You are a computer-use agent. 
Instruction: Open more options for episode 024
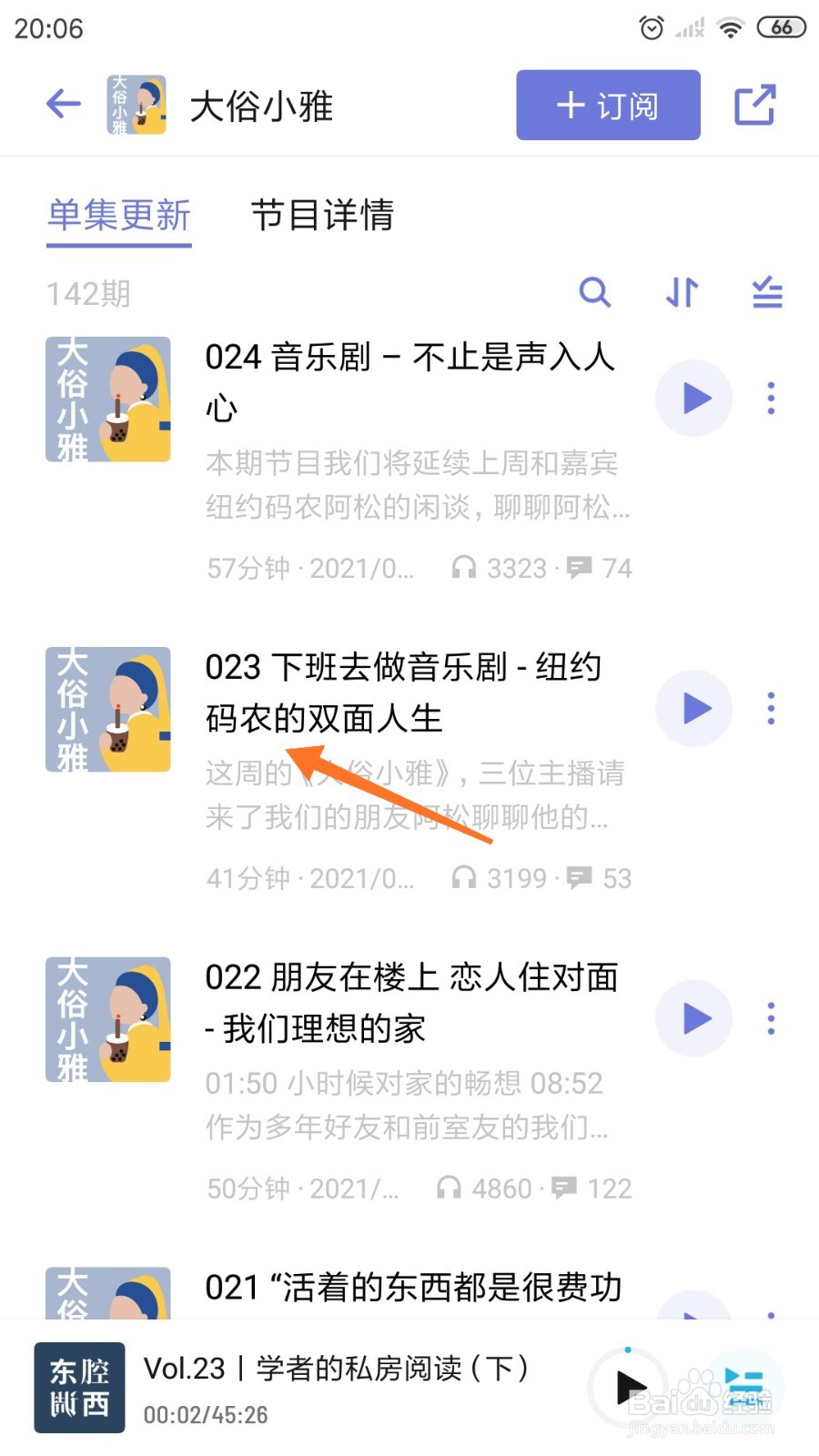coord(771,398)
